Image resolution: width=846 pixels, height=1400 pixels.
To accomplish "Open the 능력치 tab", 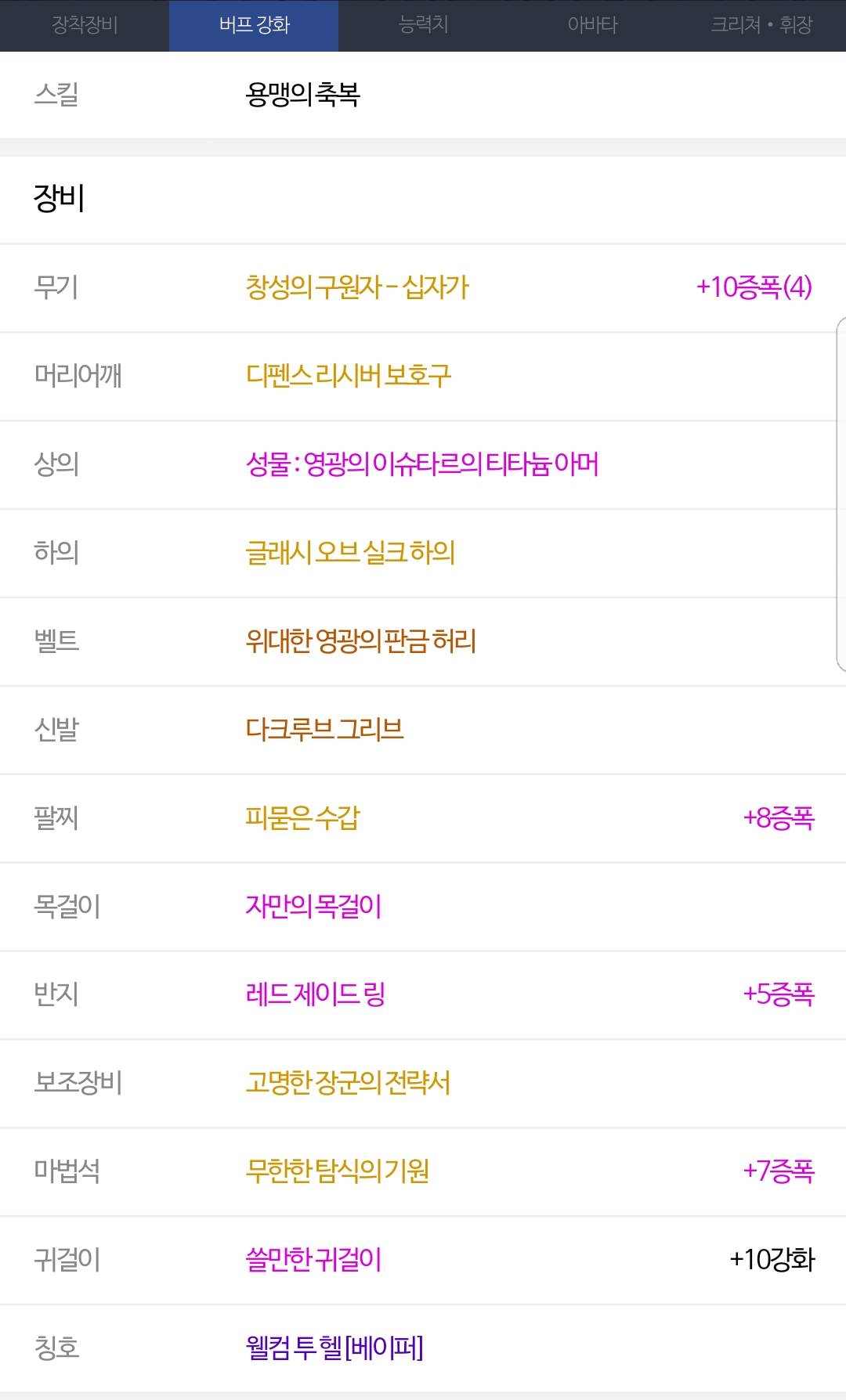I will tap(423, 25).
